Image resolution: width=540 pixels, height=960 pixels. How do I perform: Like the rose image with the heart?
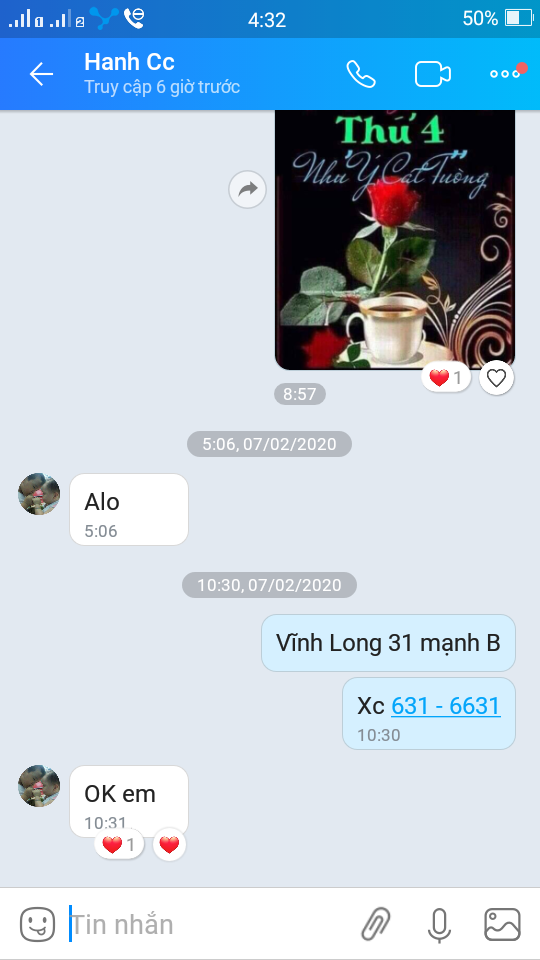496,378
